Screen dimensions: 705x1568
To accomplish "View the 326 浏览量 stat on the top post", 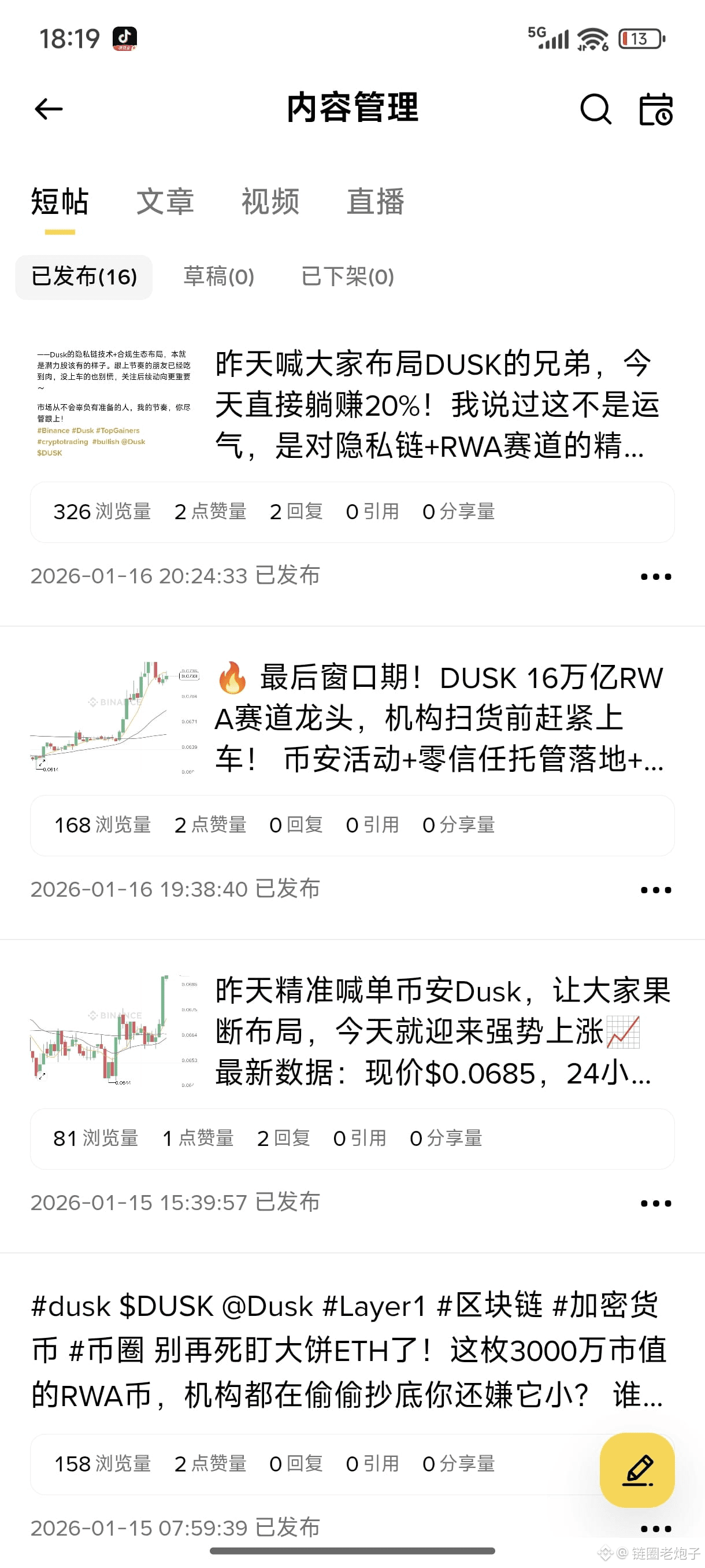I will tap(102, 511).
